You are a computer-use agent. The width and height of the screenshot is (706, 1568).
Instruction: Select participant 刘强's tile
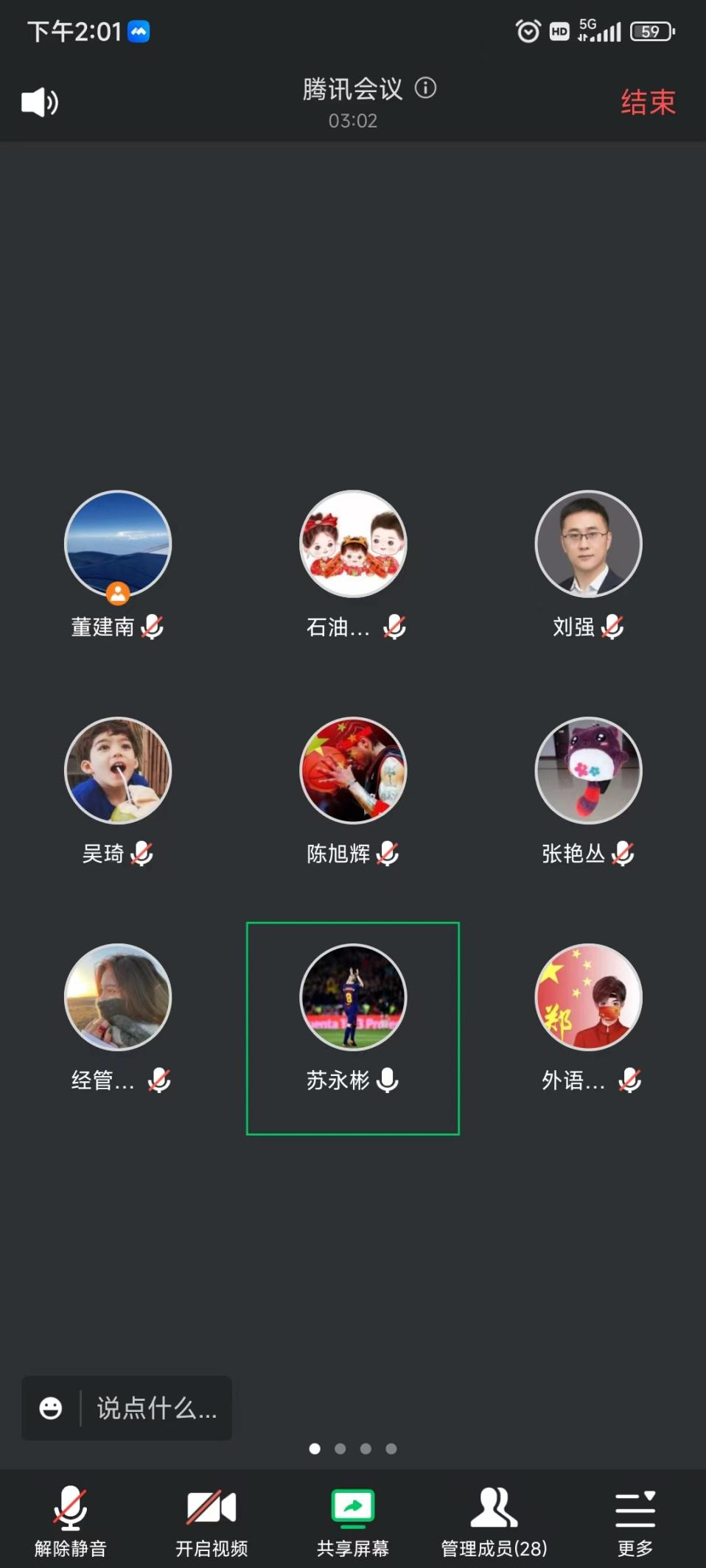tap(588, 545)
